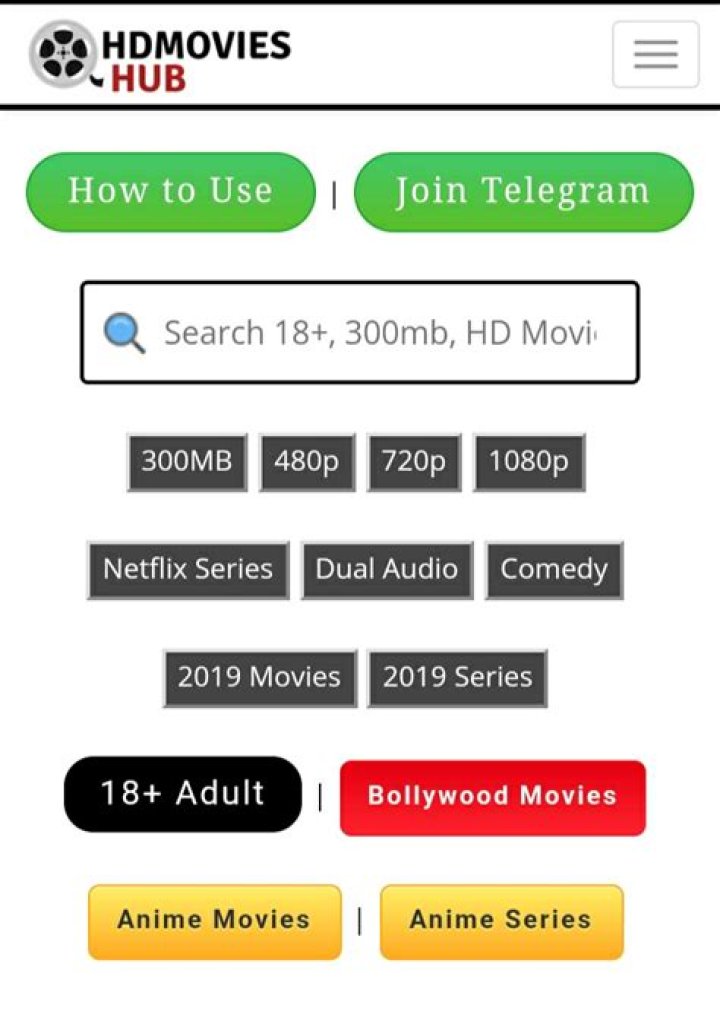Open the hamburger navigation menu
The image size is (720, 1030).
tap(655, 54)
